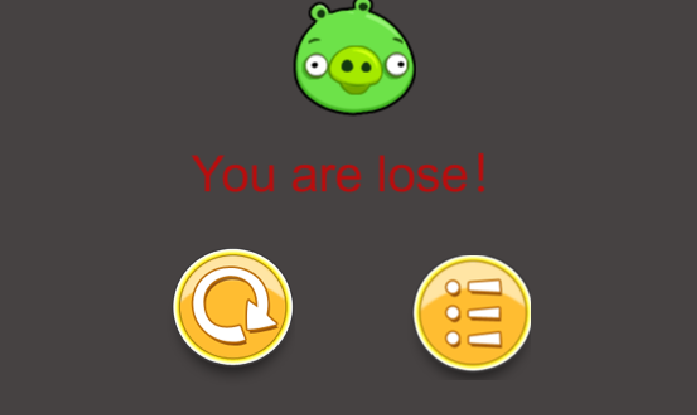Restart the level with the retry button

coord(233,307)
